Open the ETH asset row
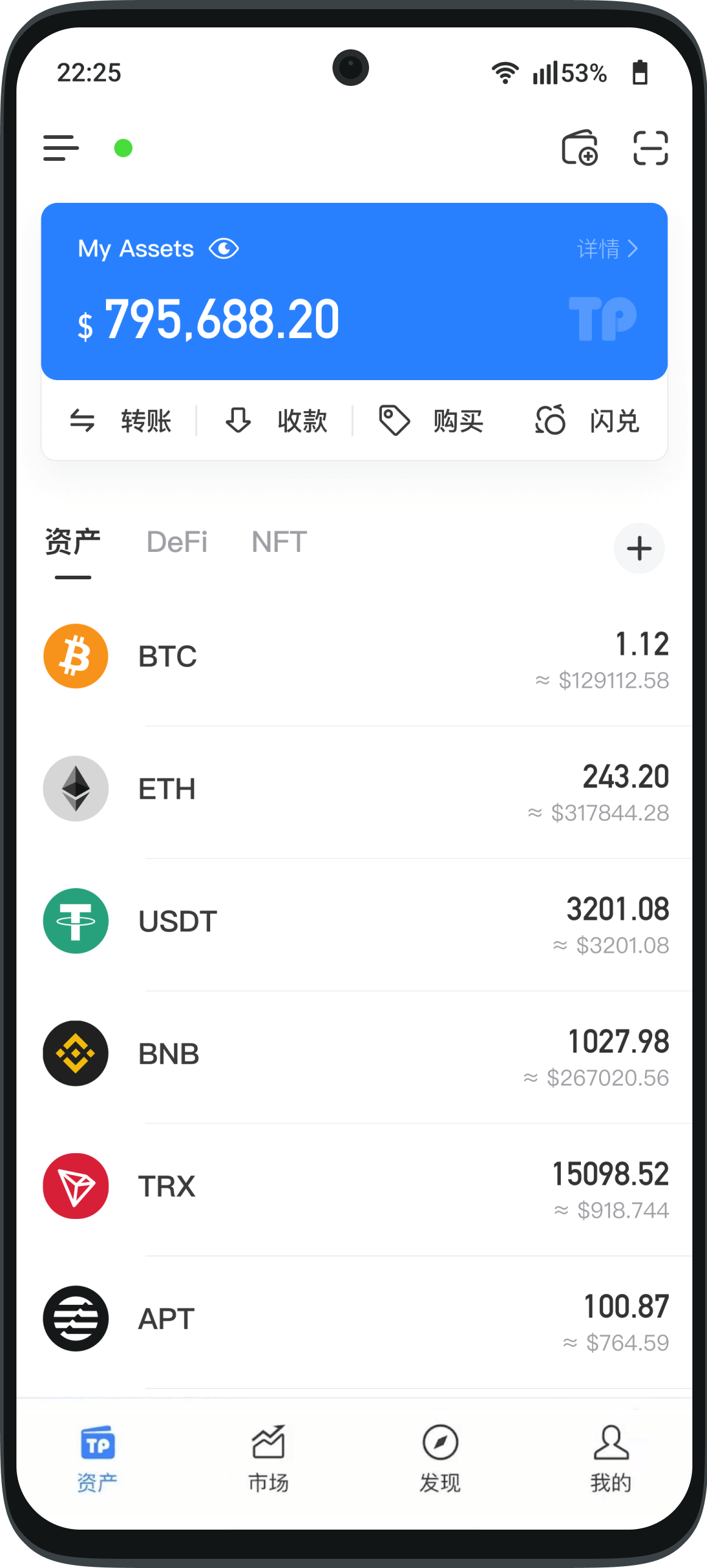707x1568 pixels. 356,789
